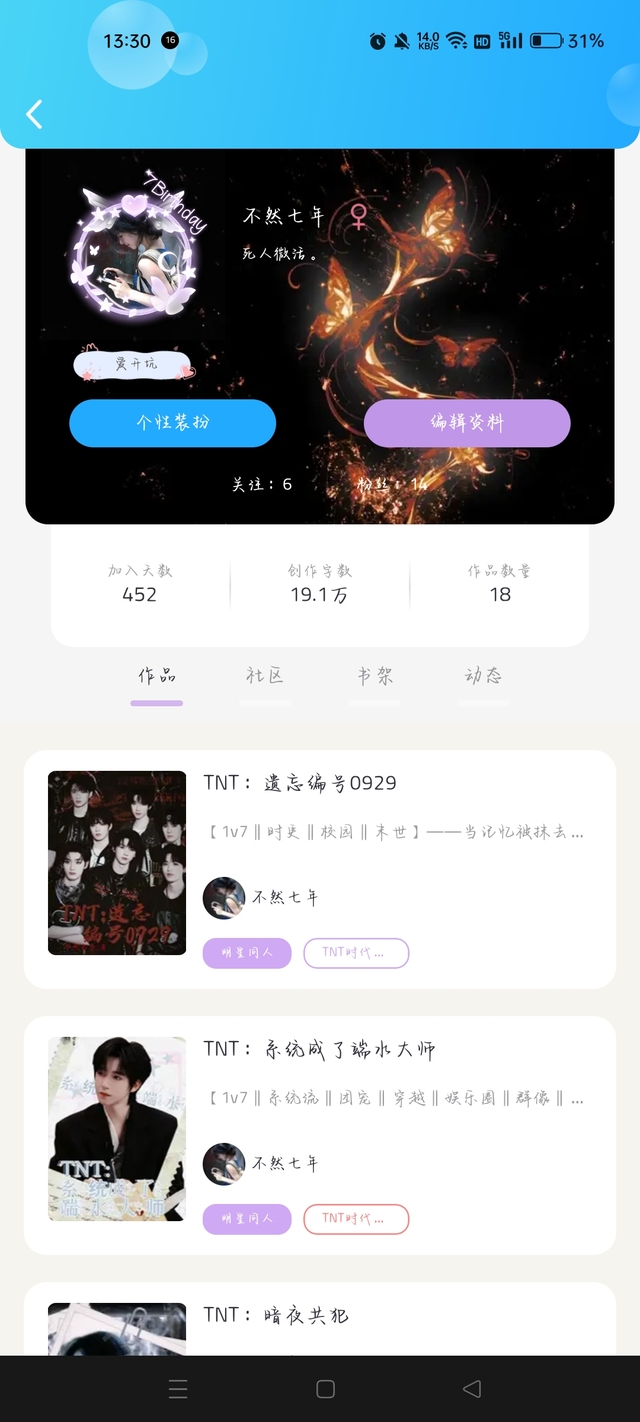Image resolution: width=640 pixels, height=1422 pixels.
Task: View the 粉丝 followers list
Action: 392,484
